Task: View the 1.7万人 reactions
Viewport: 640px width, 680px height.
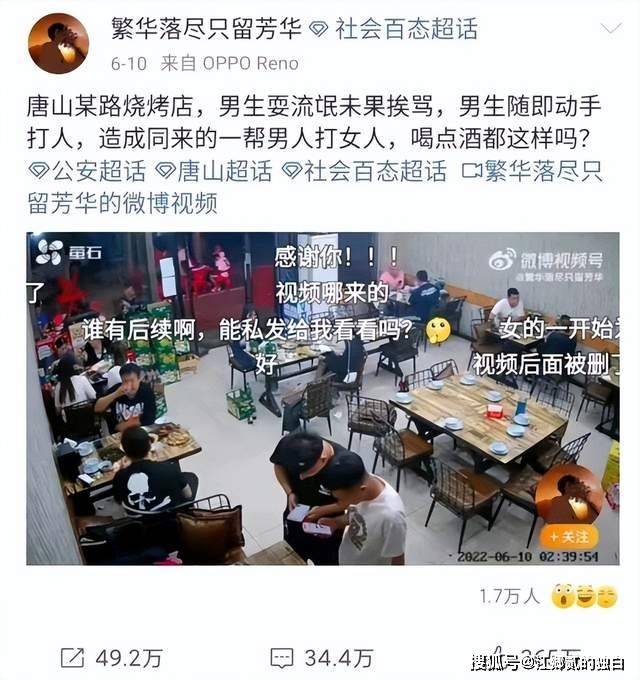Action: (x=510, y=597)
